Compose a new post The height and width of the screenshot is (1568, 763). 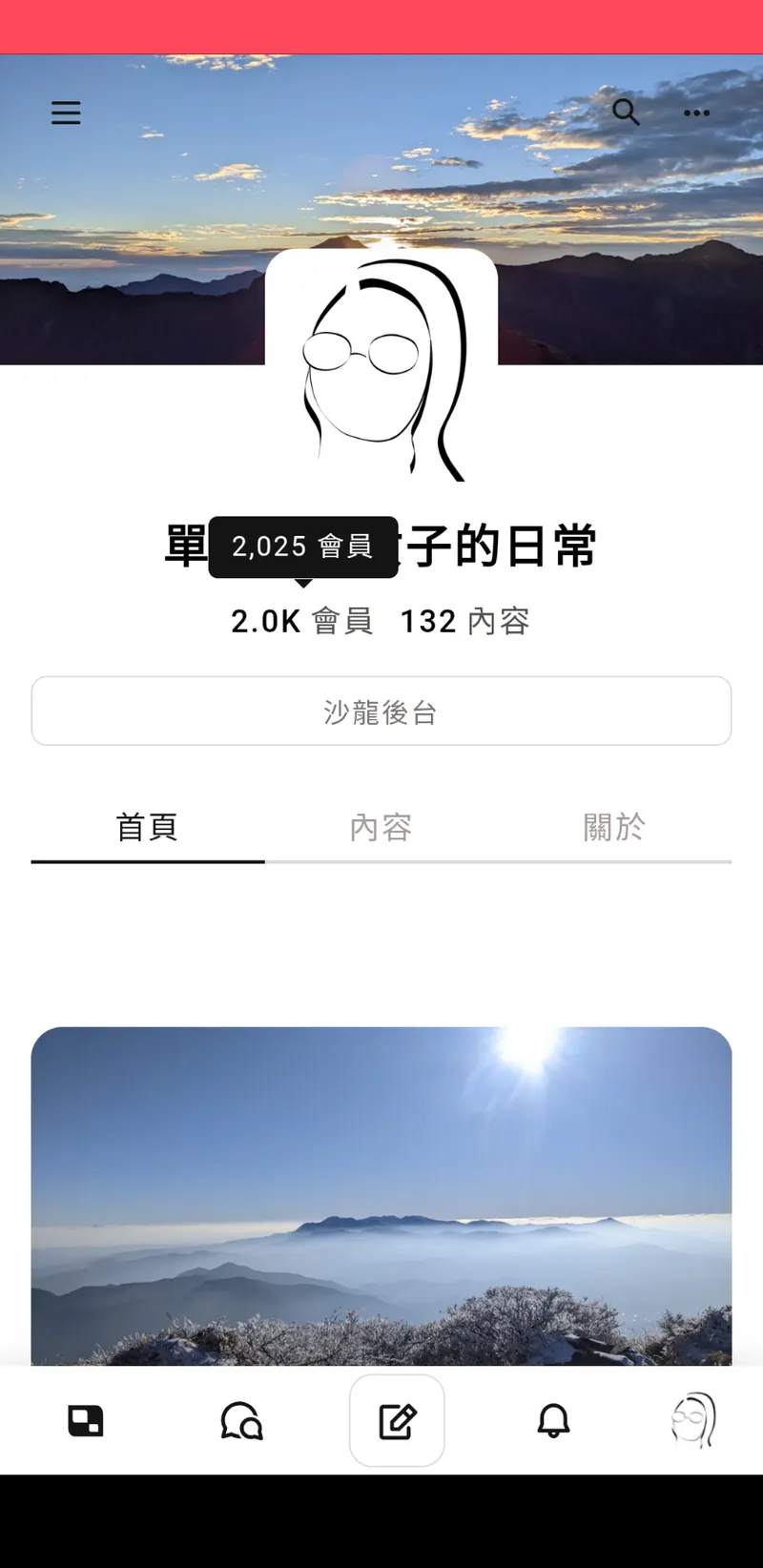397,1421
